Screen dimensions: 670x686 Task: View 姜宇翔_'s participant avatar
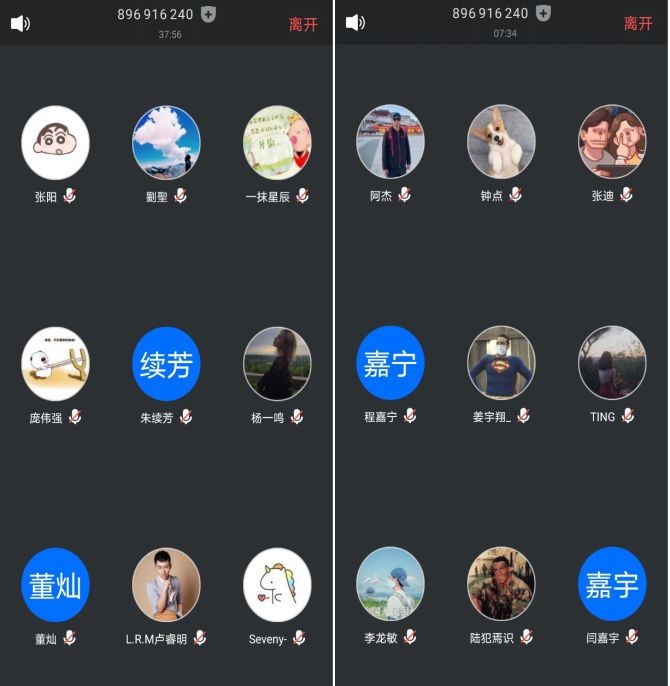(x=501, y=363)
